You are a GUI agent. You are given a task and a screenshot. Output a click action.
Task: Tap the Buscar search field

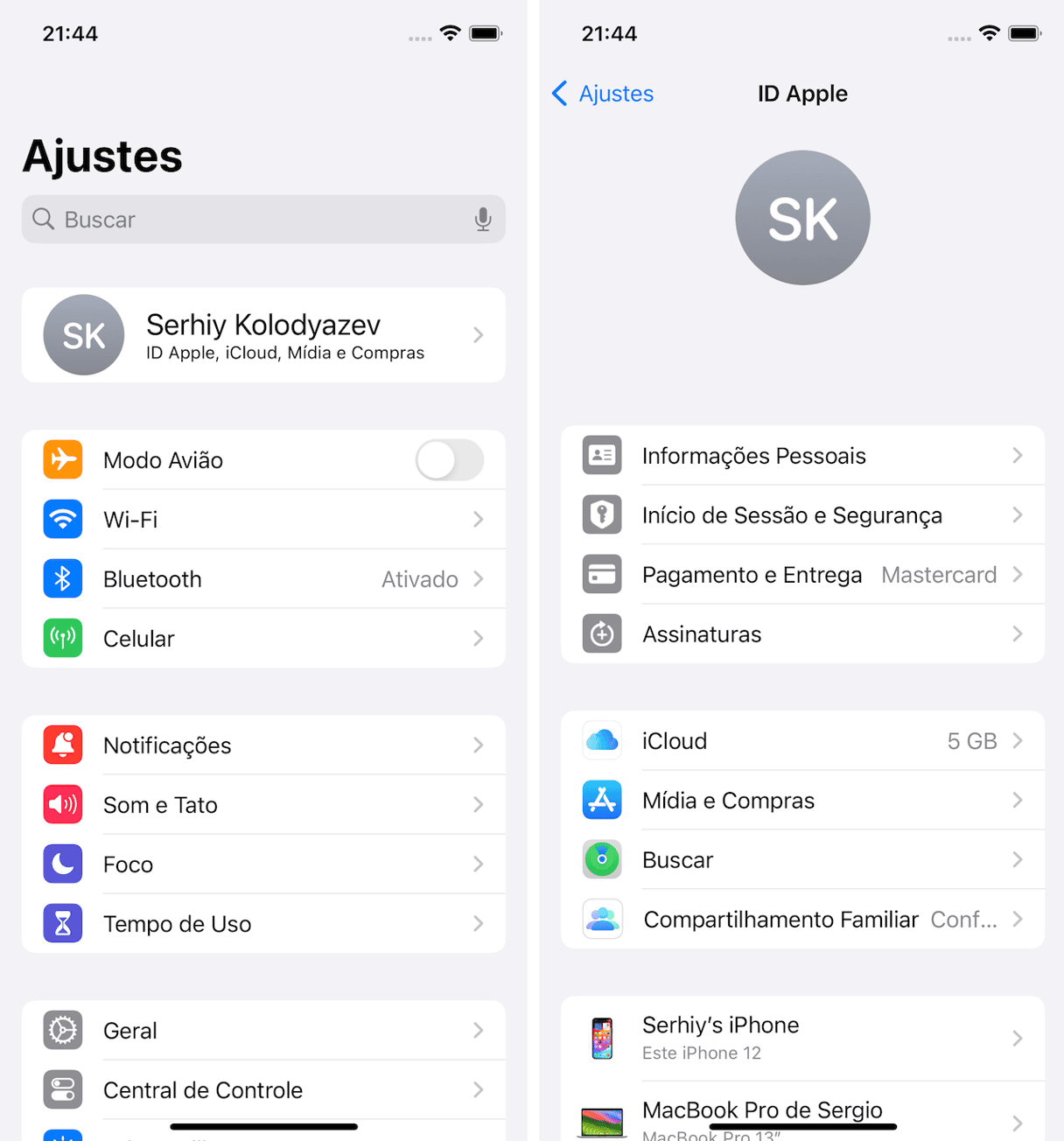click(254, 220)
